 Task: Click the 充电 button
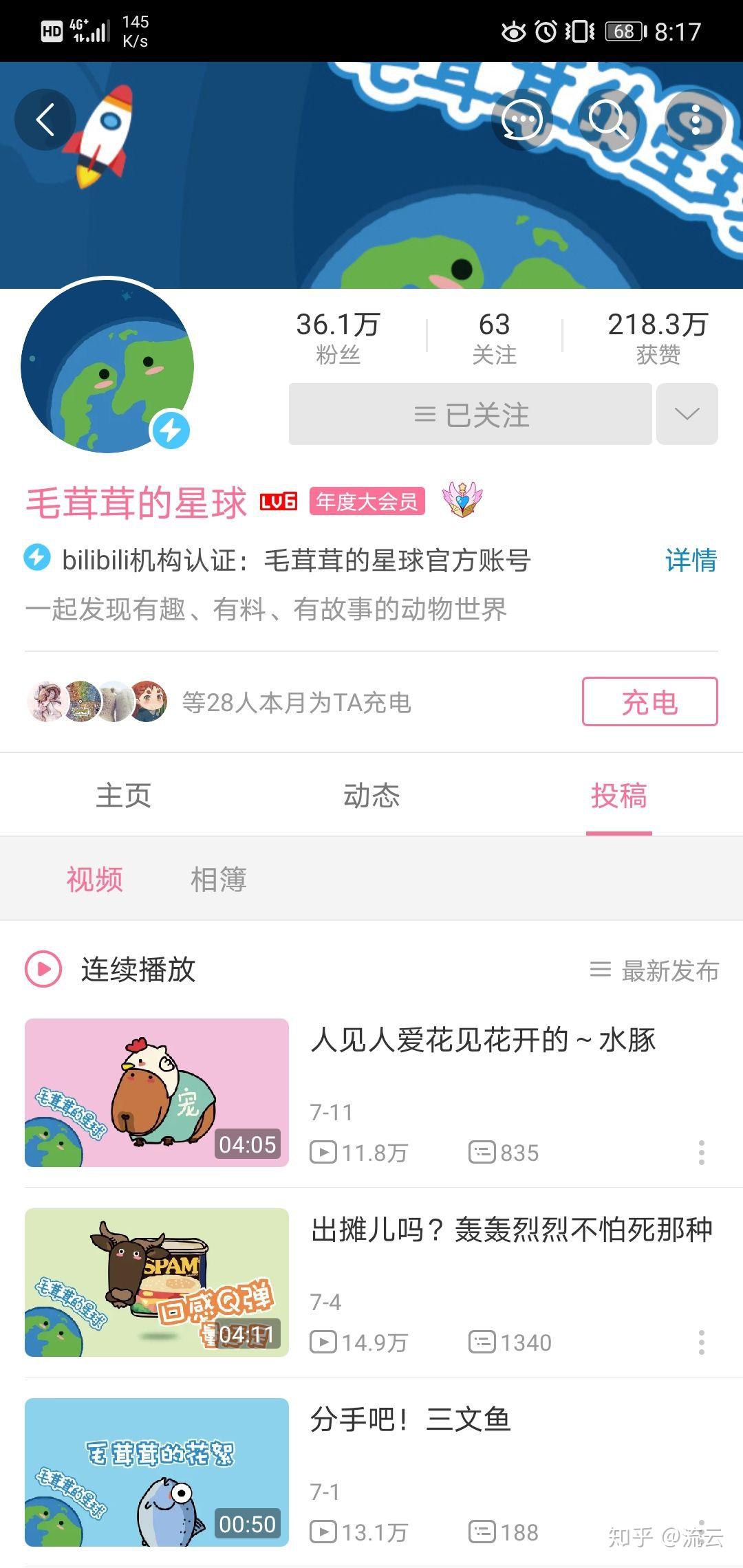[x=649, y=702]
